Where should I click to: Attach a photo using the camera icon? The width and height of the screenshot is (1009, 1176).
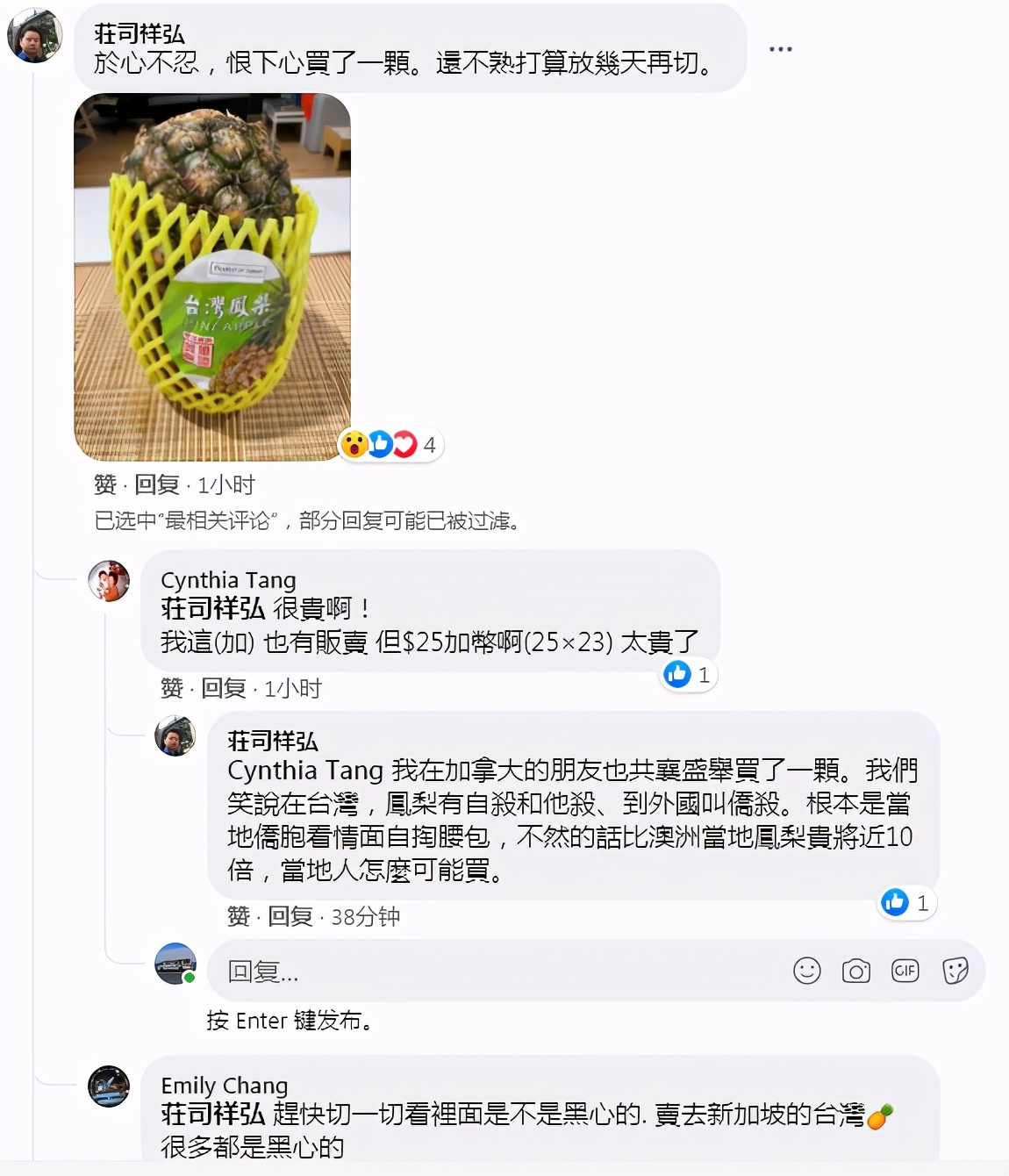tap(856, 972)
